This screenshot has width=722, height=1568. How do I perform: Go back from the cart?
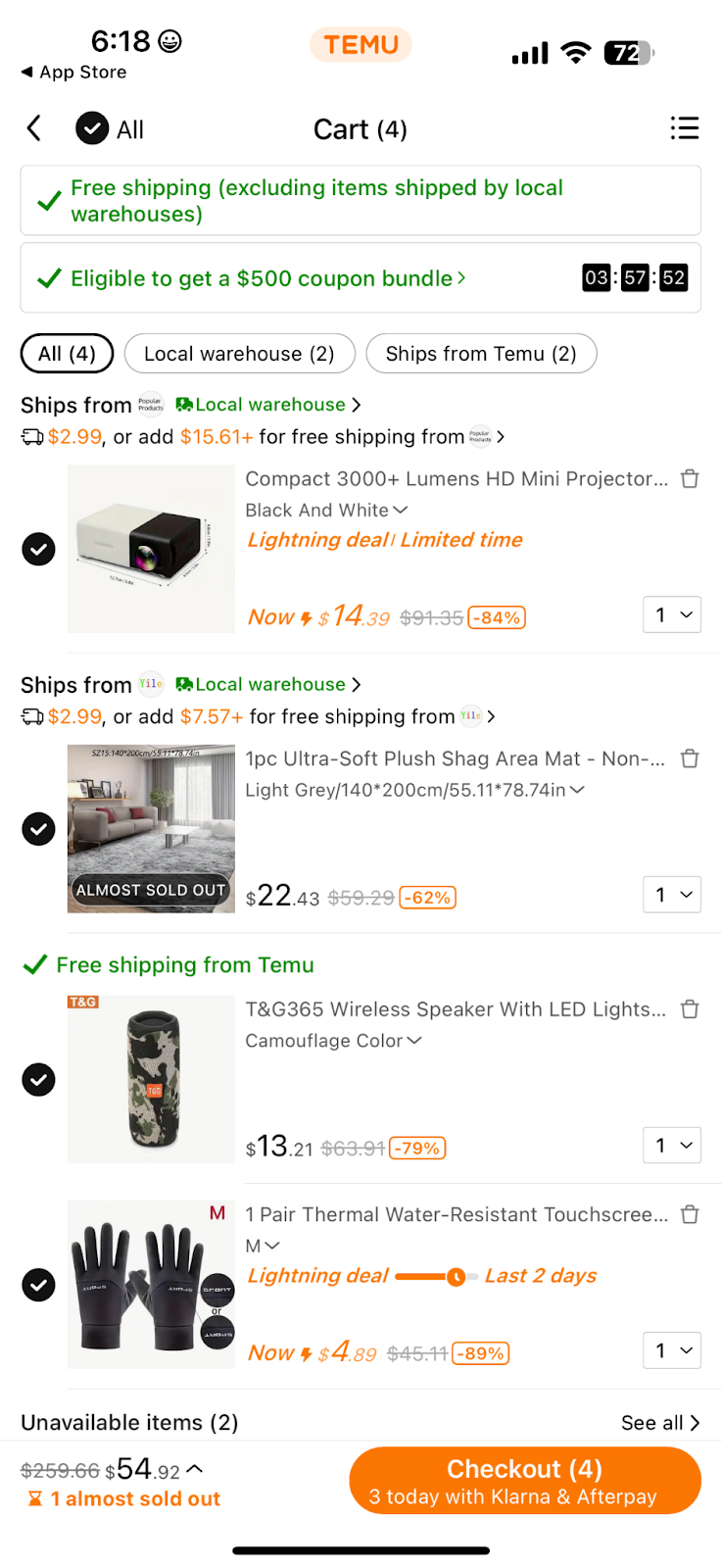pyautogui.click(x=34, y=128)
